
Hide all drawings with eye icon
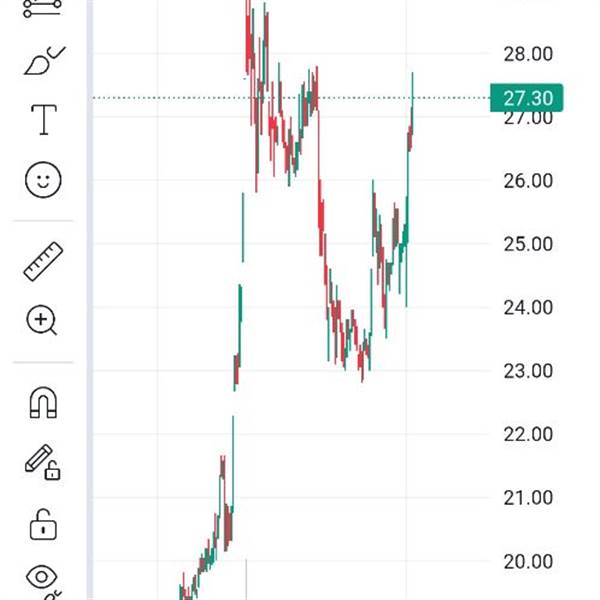point(42,578)
